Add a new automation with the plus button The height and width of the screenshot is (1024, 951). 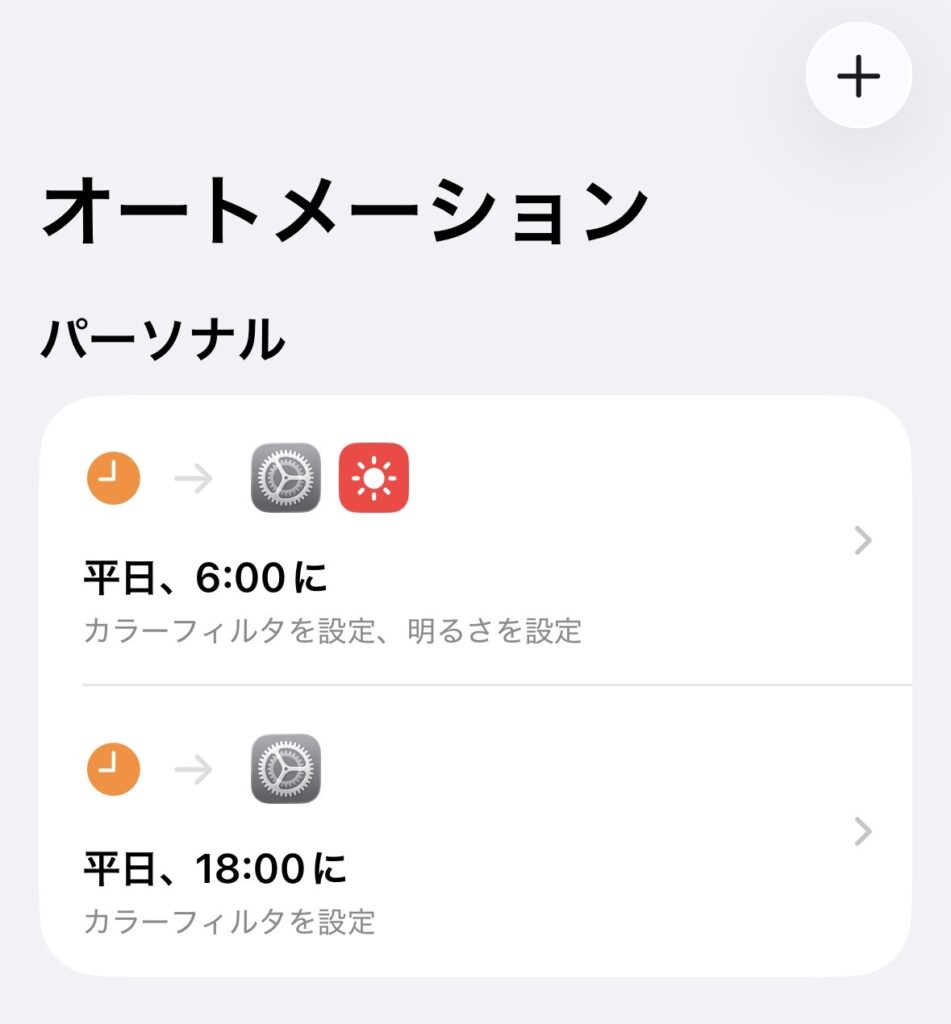(858, 76)
